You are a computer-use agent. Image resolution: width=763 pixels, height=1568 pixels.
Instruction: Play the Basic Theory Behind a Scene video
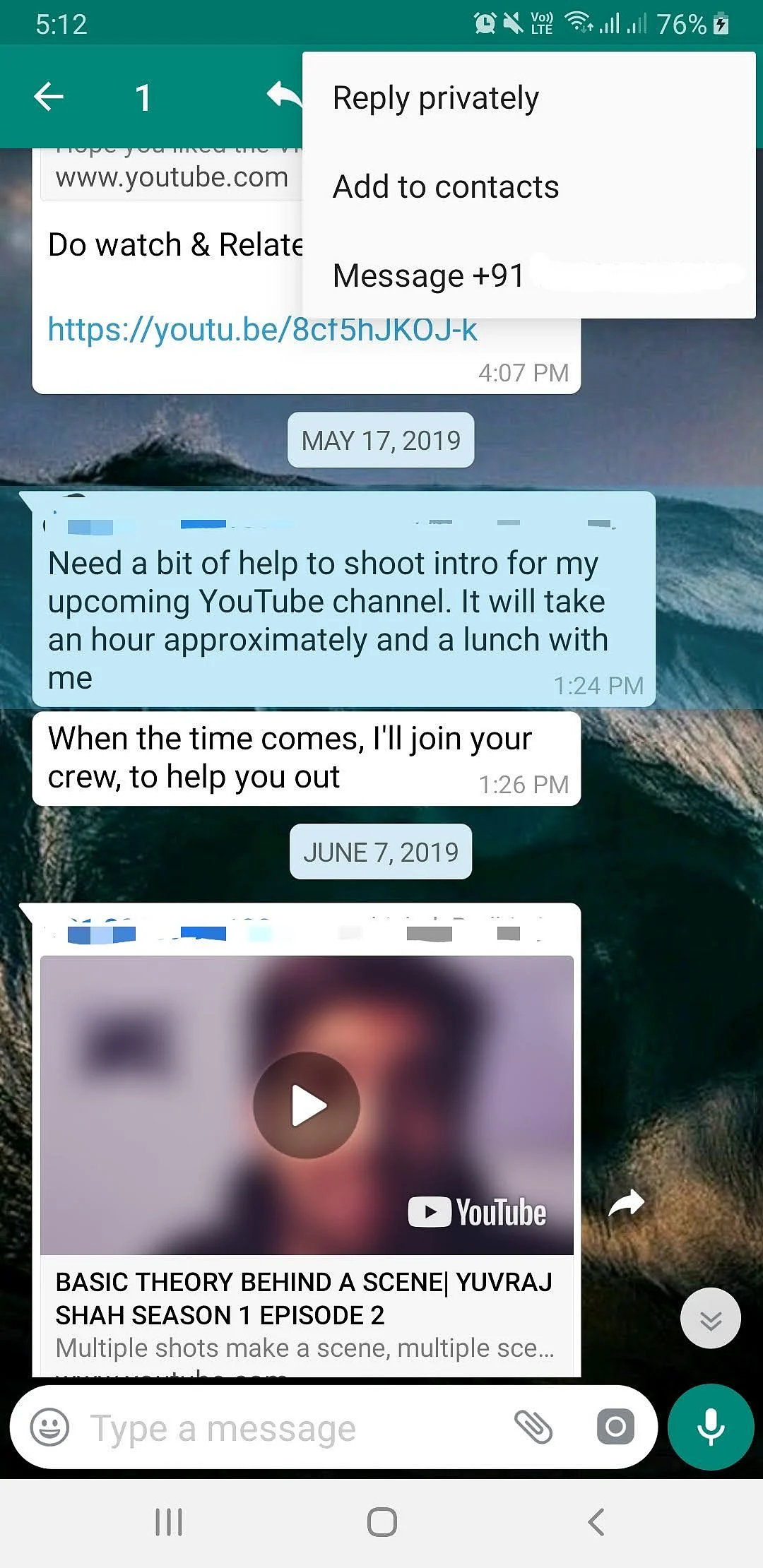coord(307,1105)
